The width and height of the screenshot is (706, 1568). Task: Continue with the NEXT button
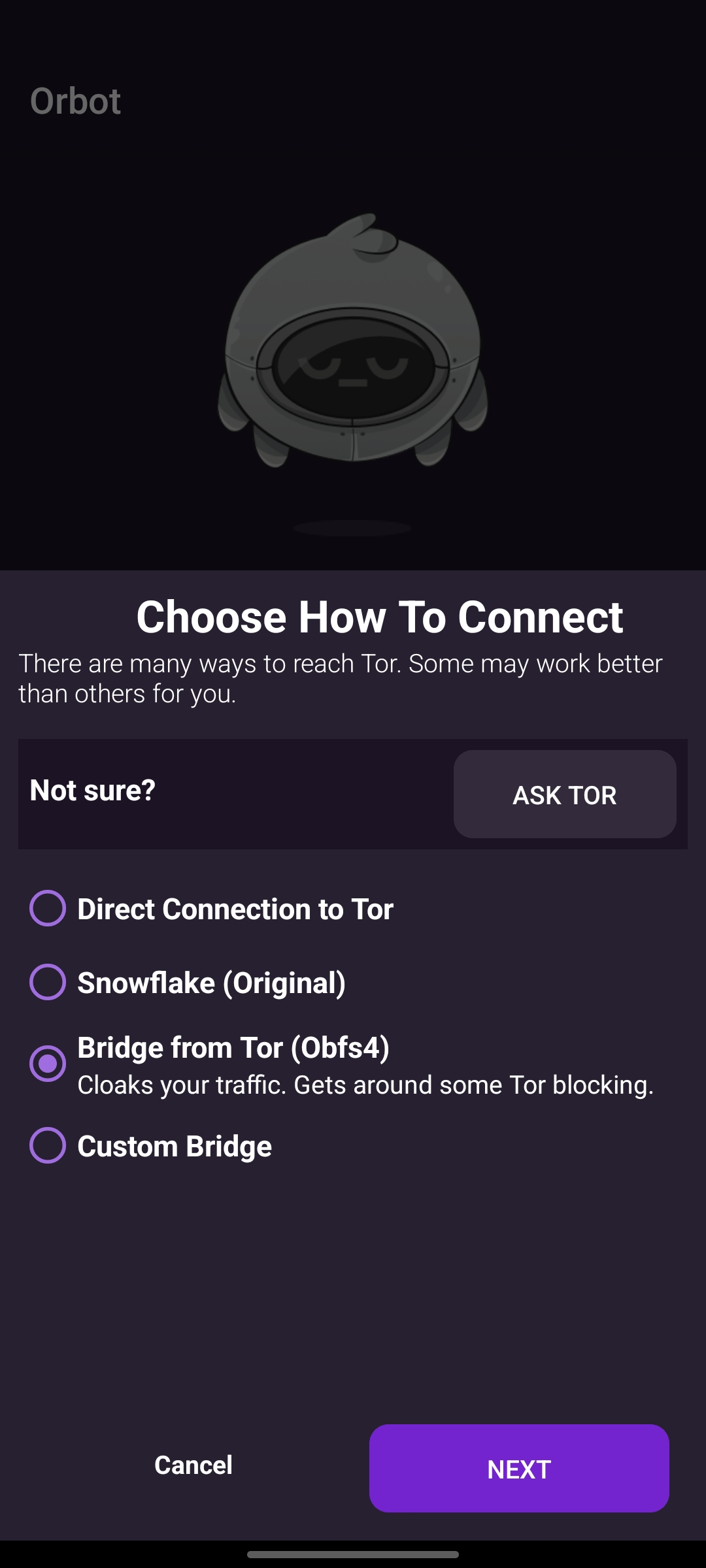coord(519,1469)
